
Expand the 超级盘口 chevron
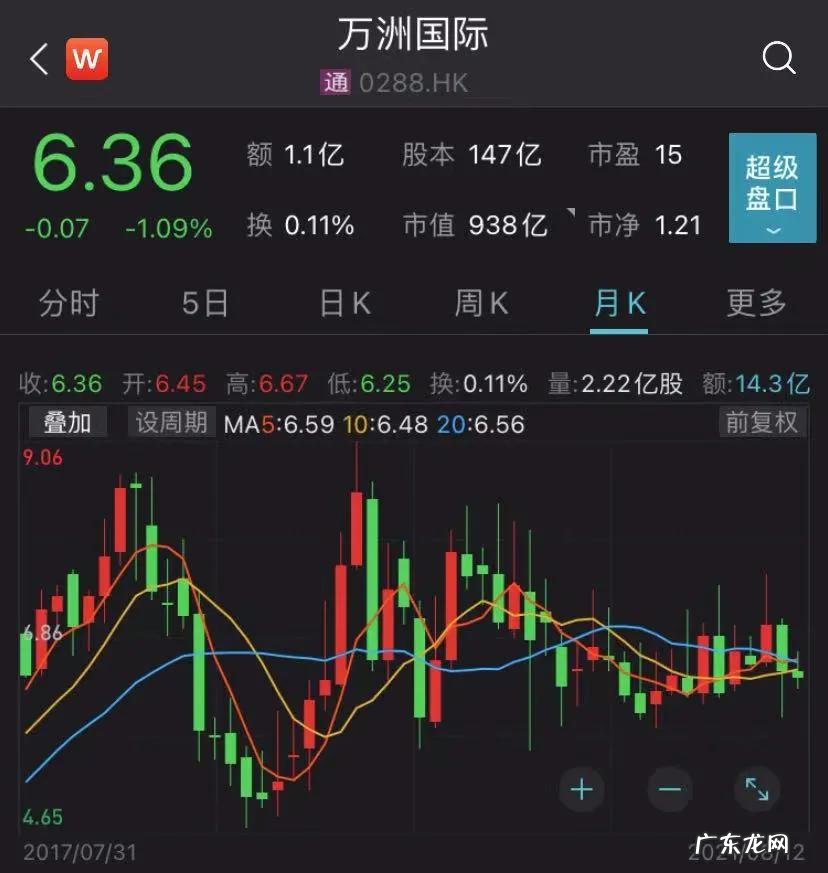(771, 232)
